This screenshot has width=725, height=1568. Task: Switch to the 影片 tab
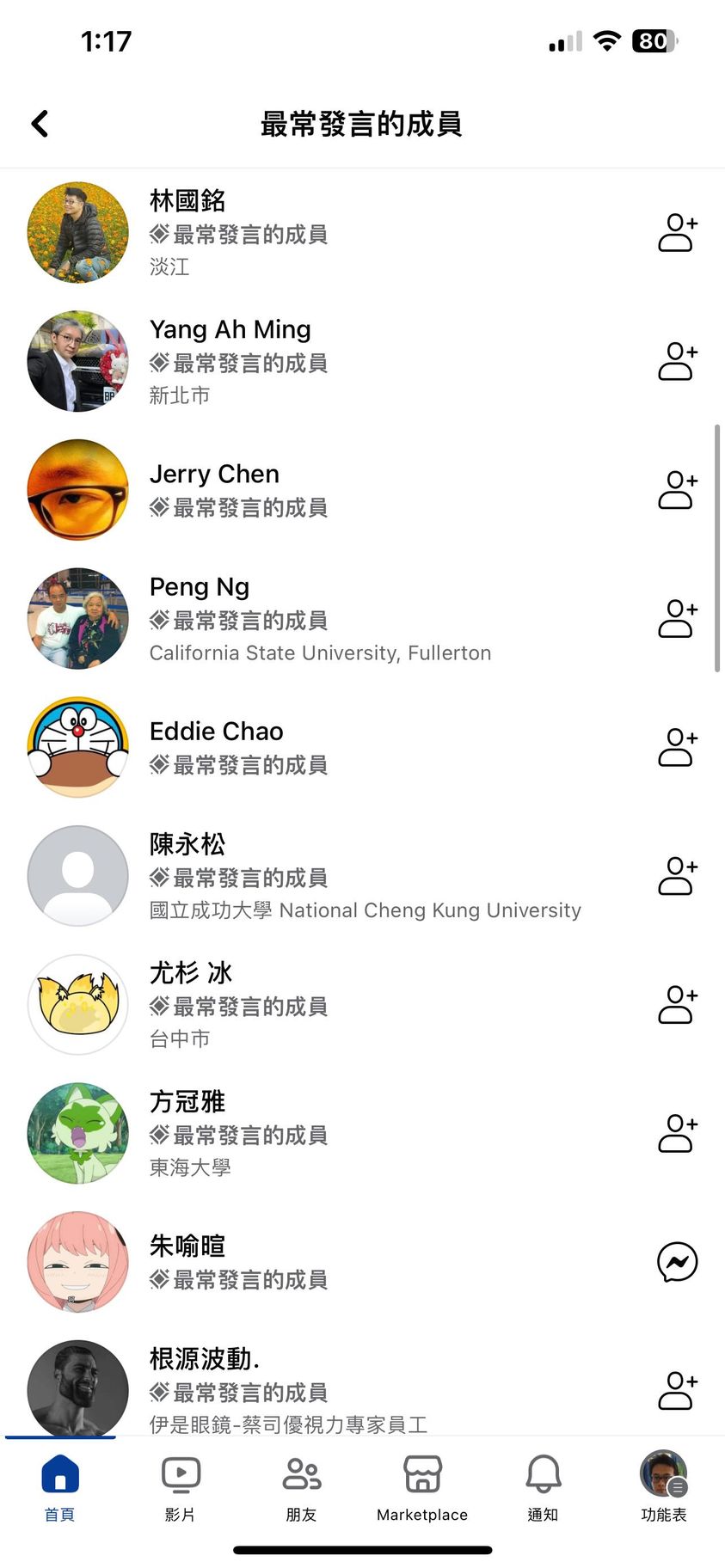[x=181, y=1488]
